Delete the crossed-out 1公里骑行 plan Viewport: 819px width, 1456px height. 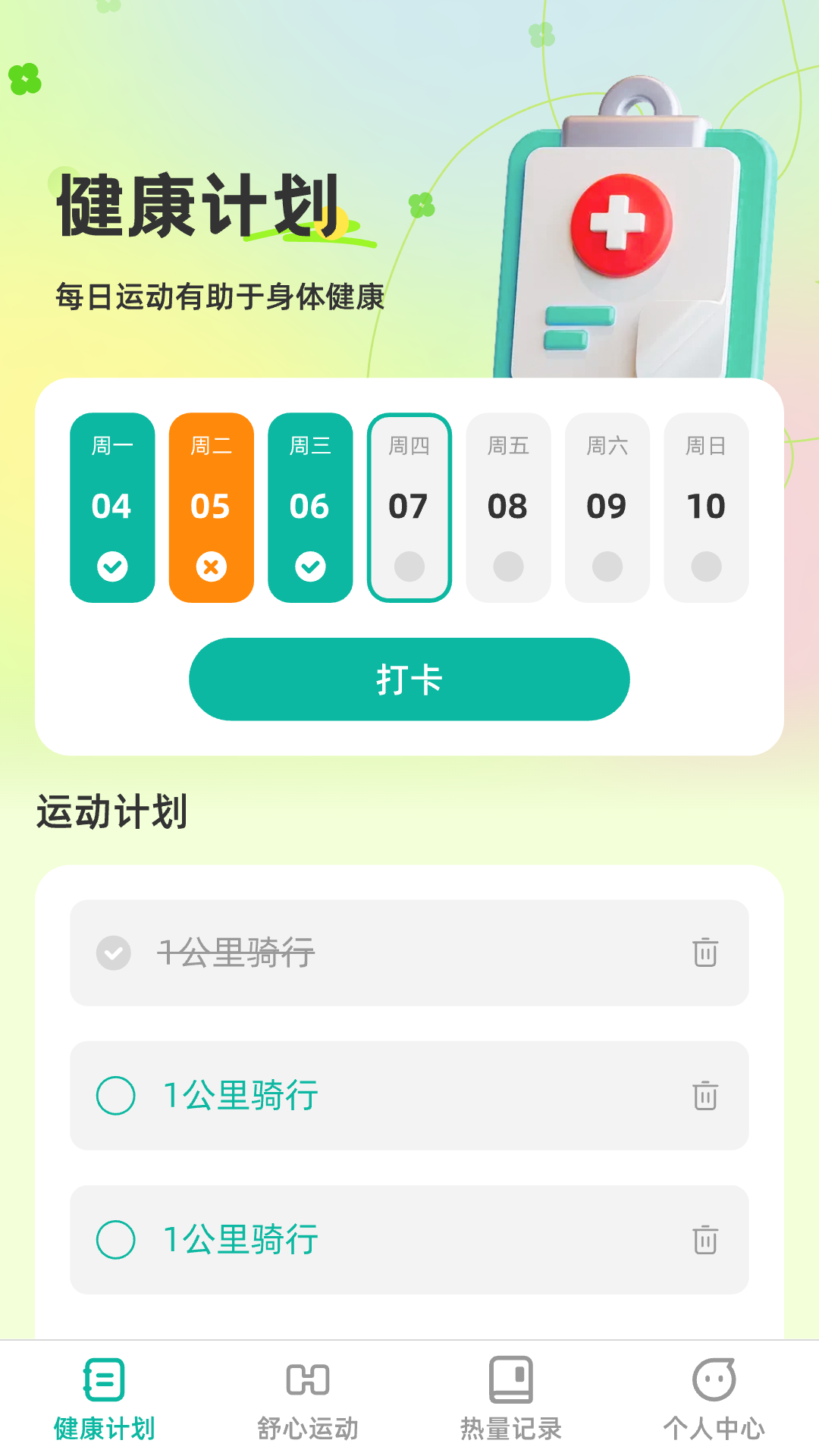point(705,952)
